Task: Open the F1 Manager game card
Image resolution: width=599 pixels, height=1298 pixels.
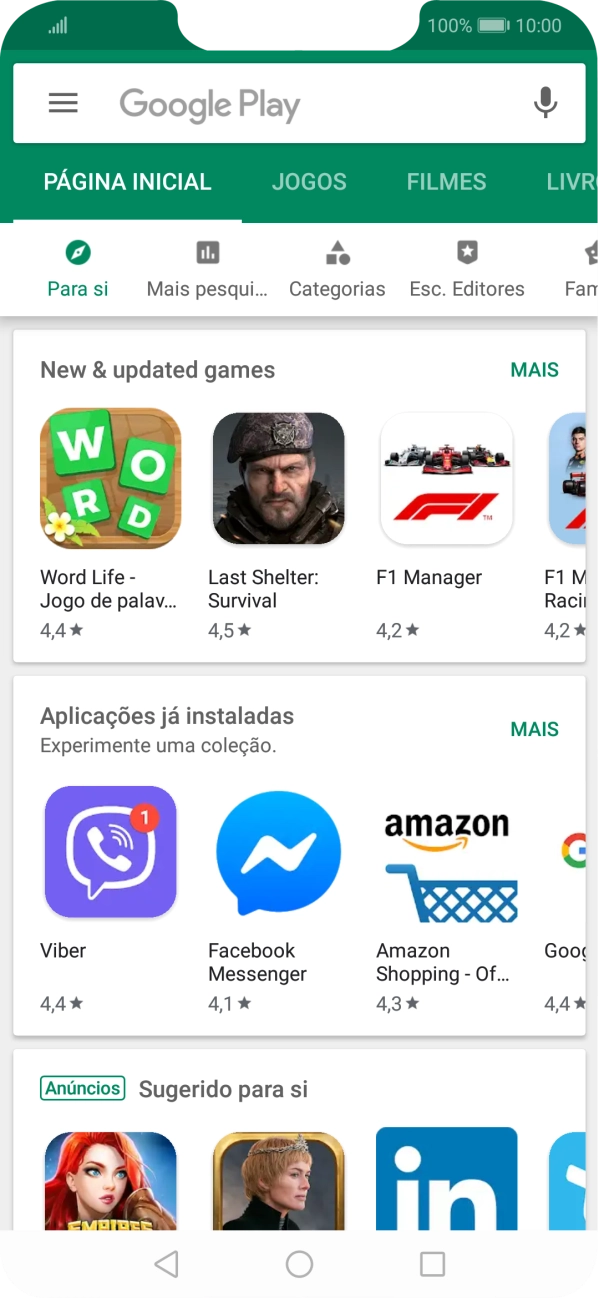Action: [x=446, y=525]
